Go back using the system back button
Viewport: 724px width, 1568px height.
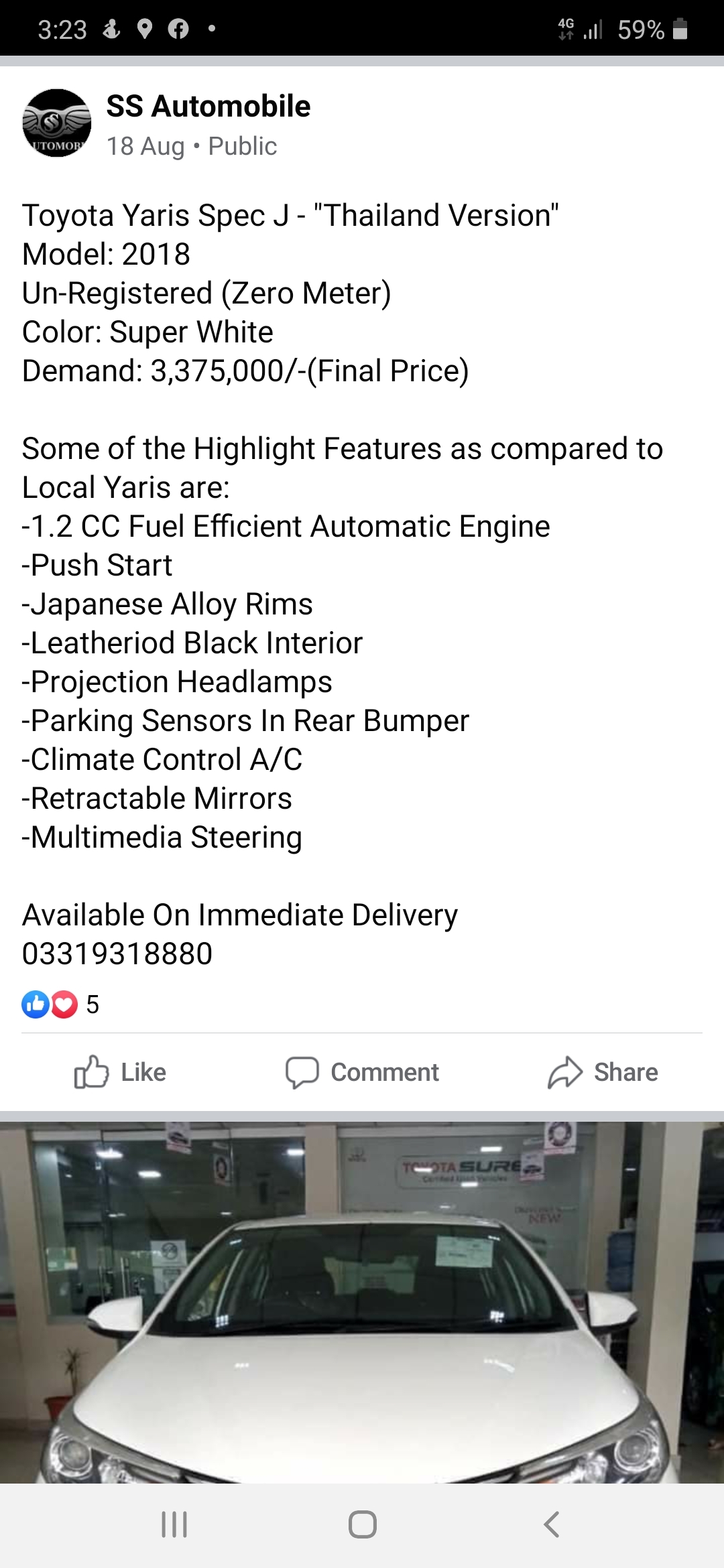point(551,1524)
